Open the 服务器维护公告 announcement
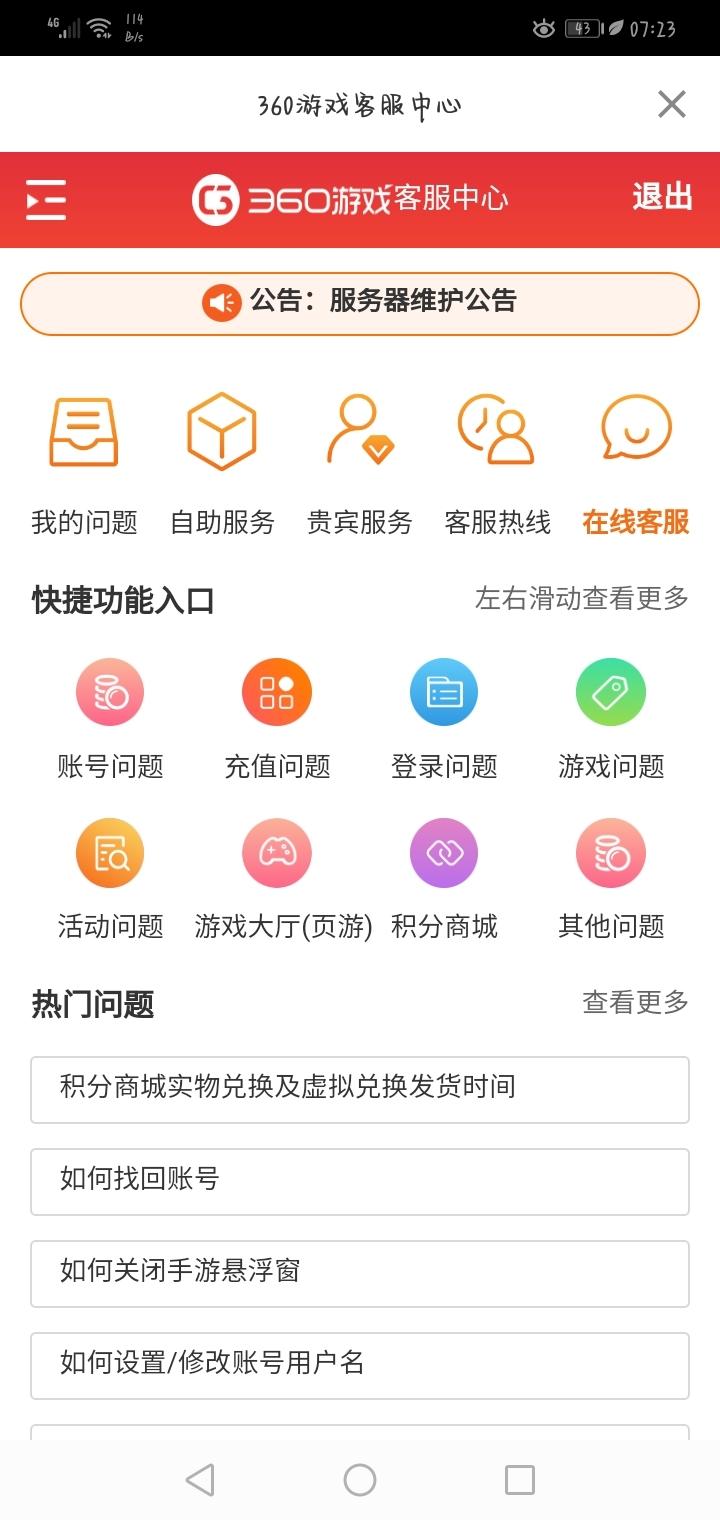 click(x=360, y=303)
